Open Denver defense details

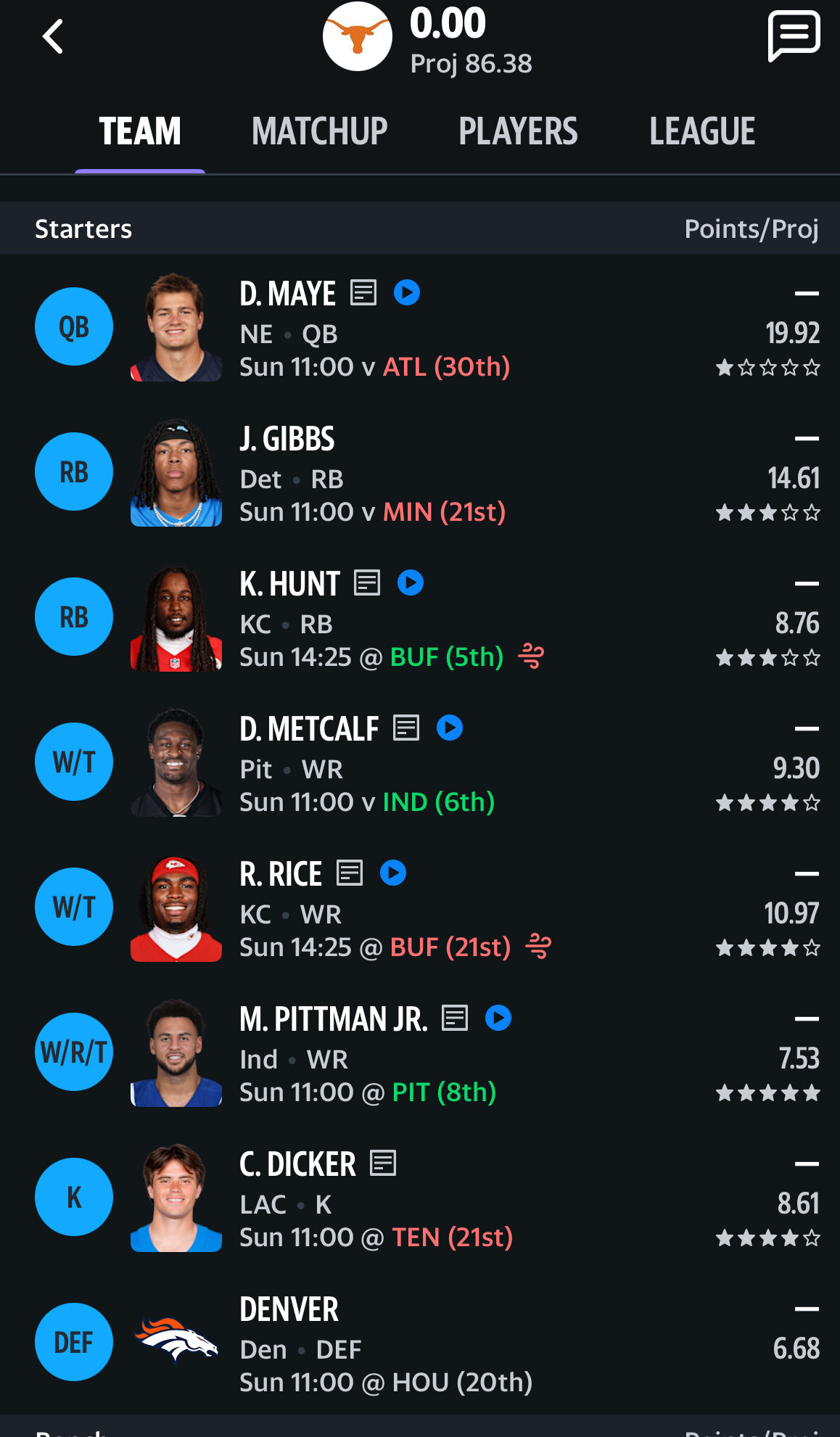(289, 1309)
